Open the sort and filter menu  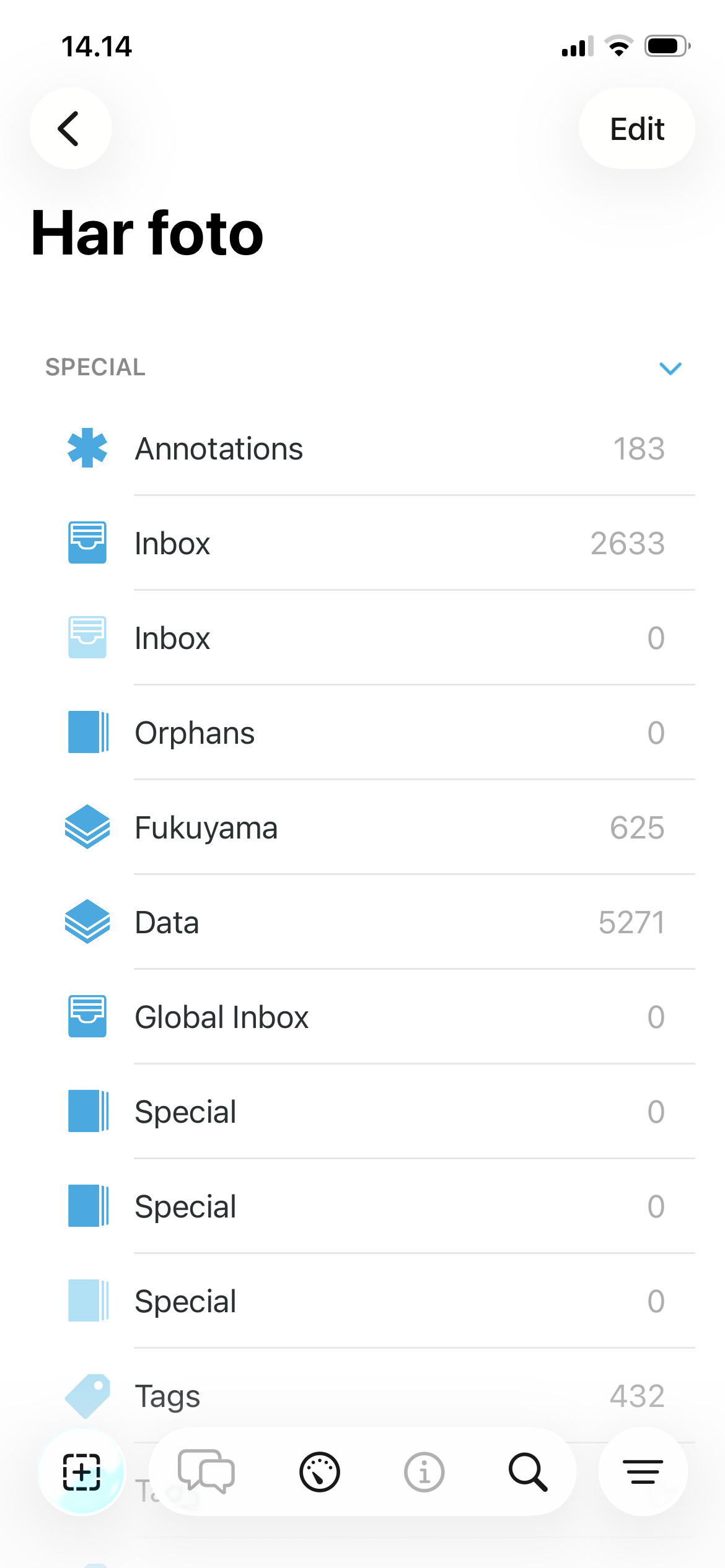(x=643, y=1472)
